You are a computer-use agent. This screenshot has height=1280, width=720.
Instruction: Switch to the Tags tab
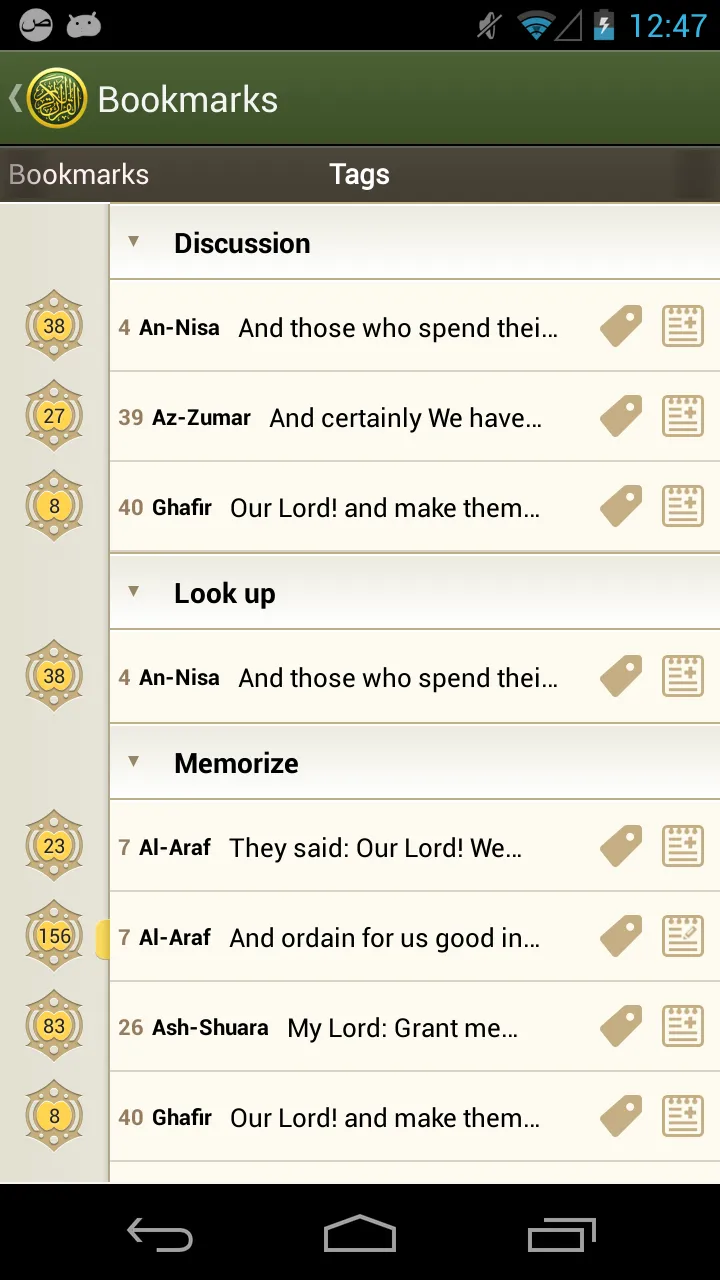tap(359, 174)
